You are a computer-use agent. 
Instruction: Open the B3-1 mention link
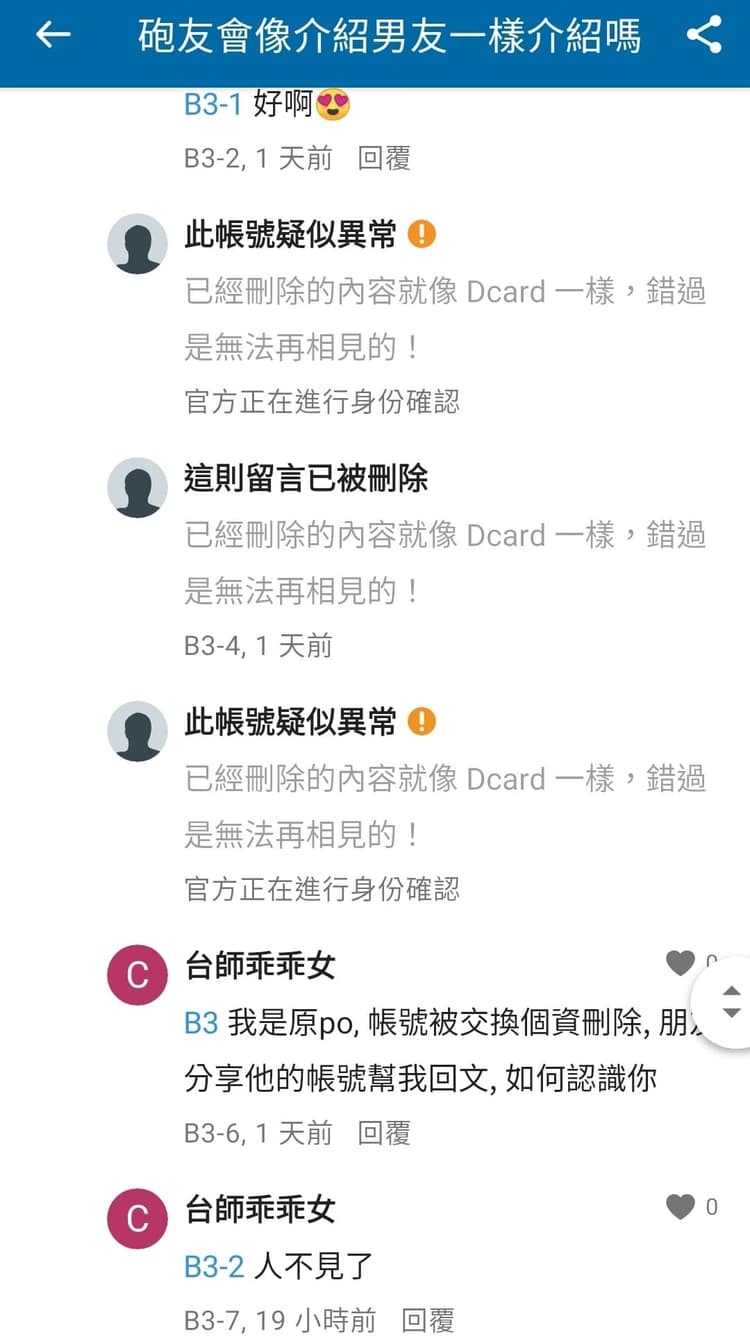213,104
